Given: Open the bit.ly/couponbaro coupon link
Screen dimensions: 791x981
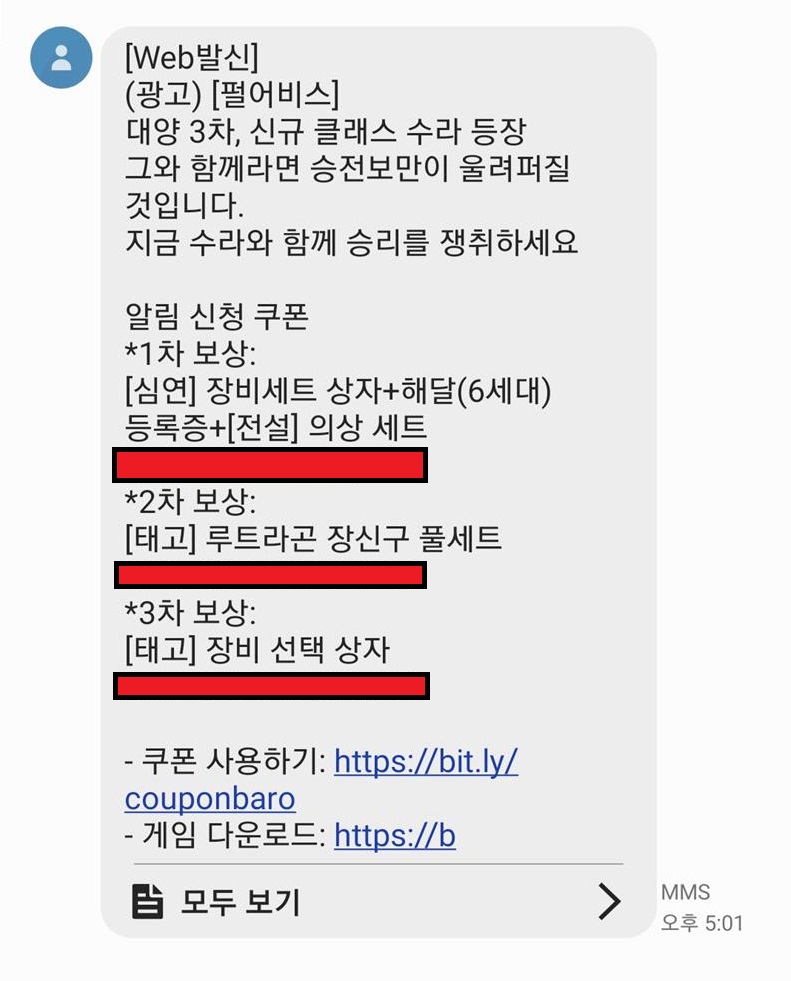Looking at the screenshot, I should click(425, 763).
